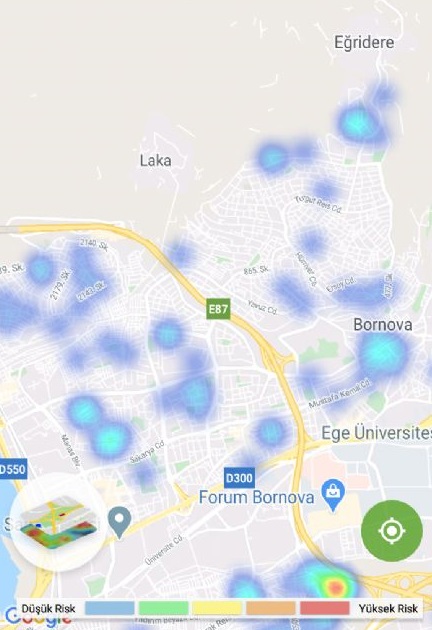This screenshot has height=630, width=432.
Task: Tap the green locate-me button
Action: click(x=391, y=531)
